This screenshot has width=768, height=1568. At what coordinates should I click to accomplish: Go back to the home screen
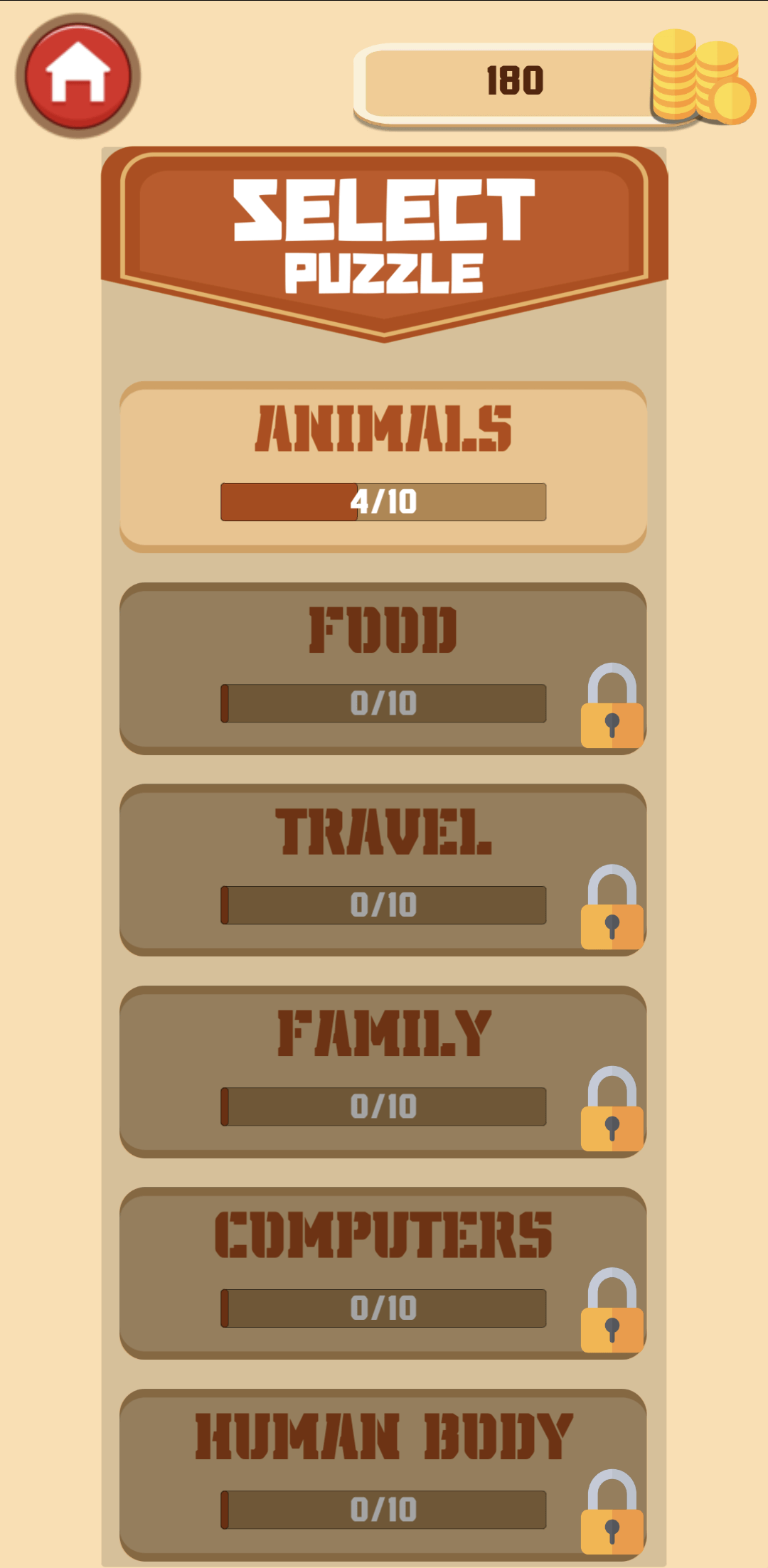pyautogui.click(x=78, y=76)
